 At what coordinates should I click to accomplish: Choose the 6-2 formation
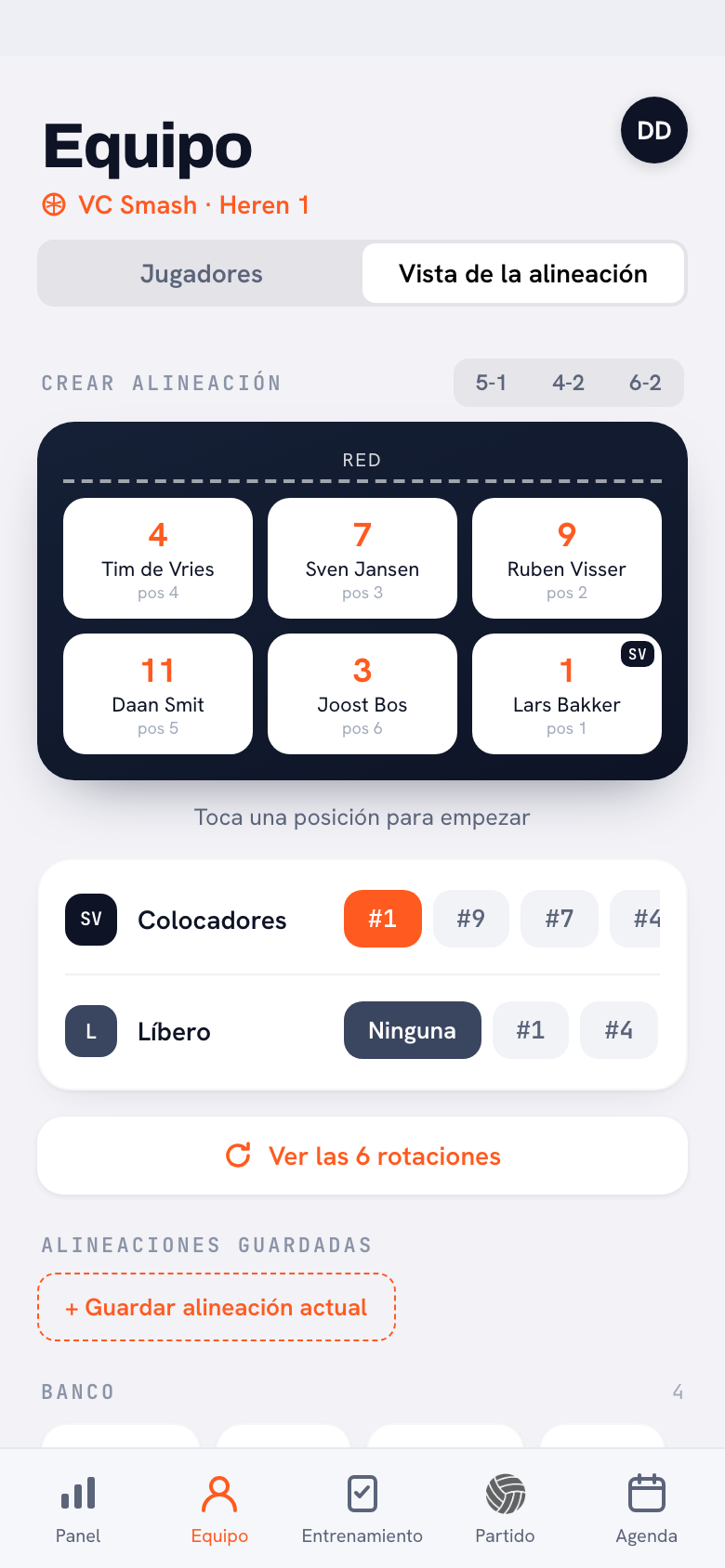pos(645,383)
